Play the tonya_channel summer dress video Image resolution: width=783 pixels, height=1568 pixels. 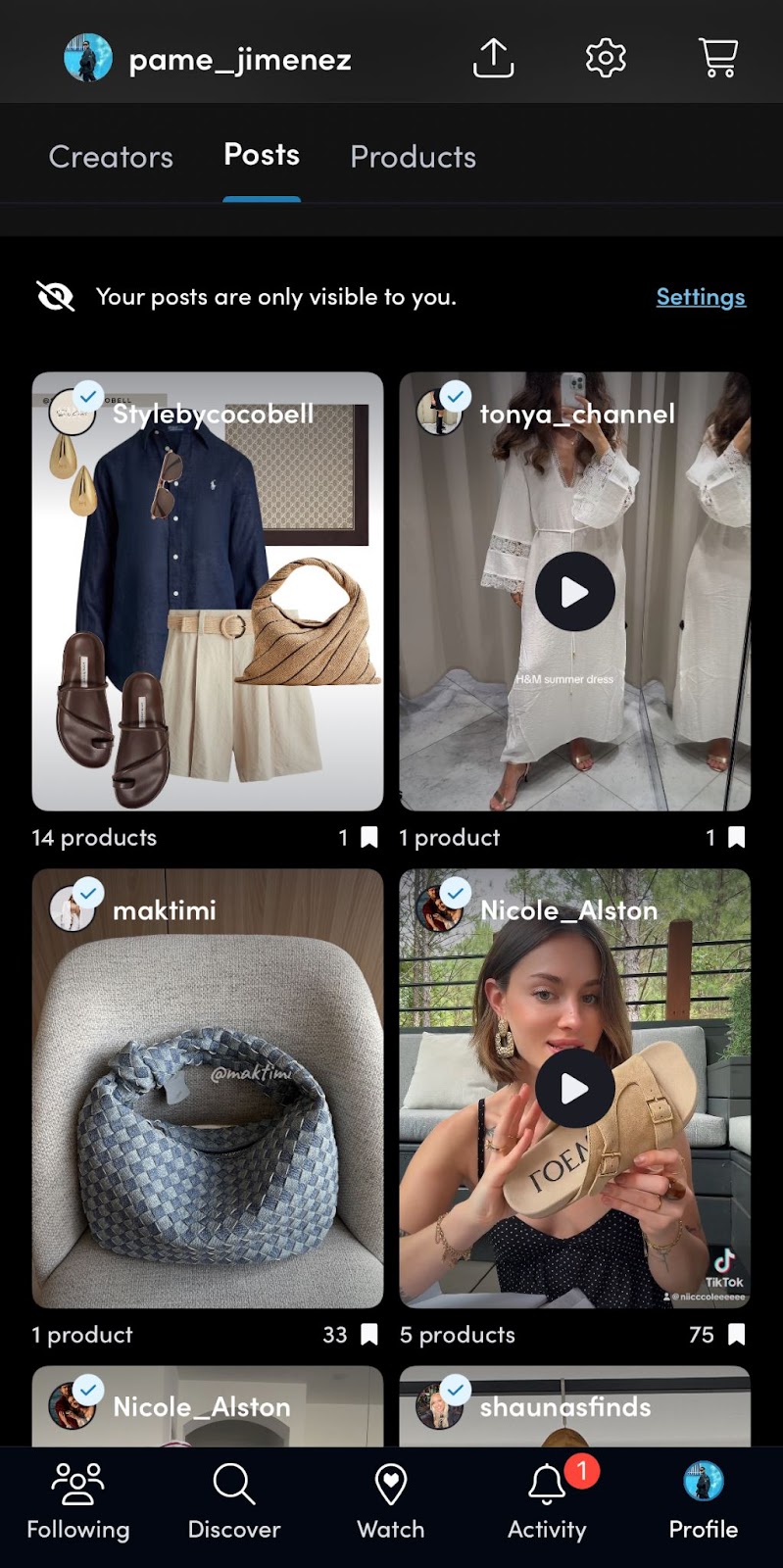pyautogui.click(x=574, y=592)
